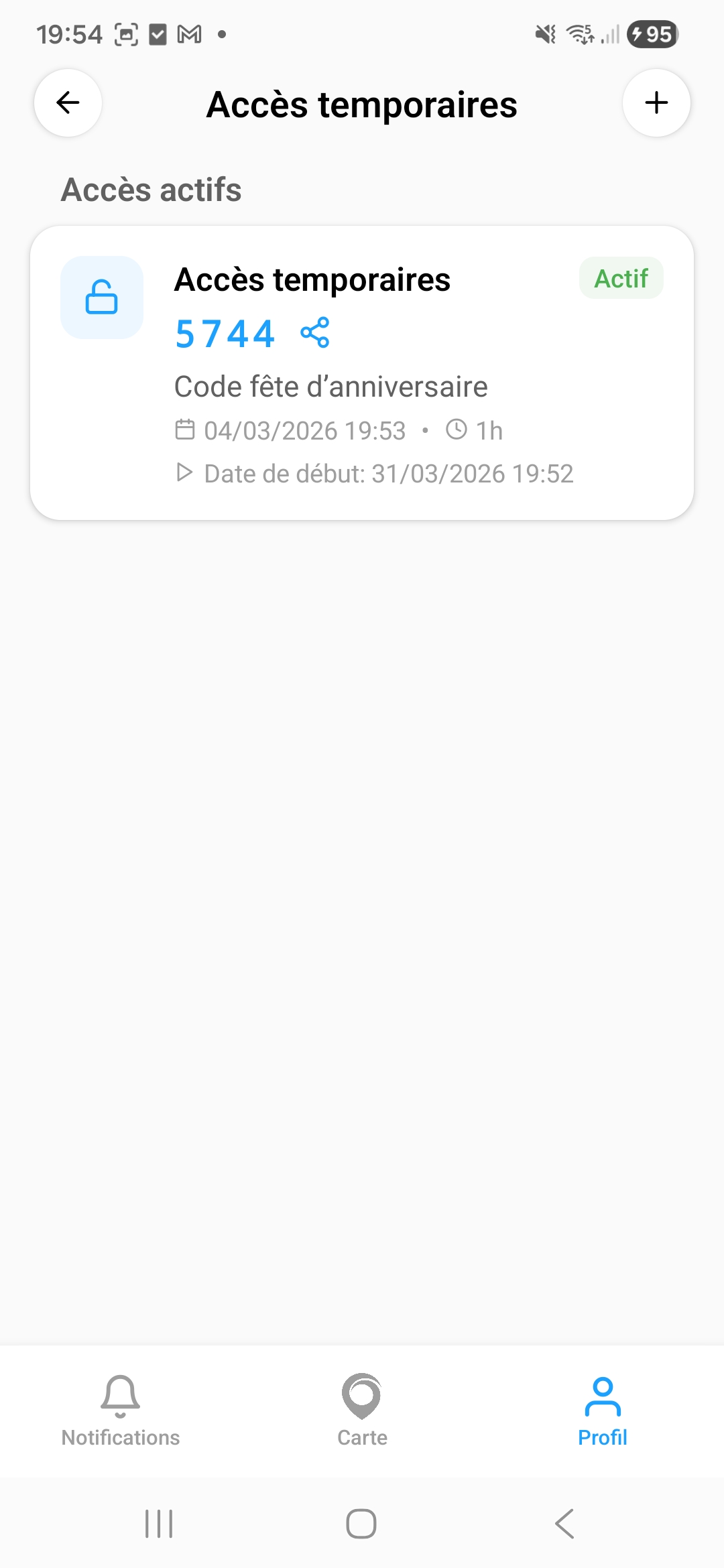
Task: Expand the Accès temporaires access card
Action: tap(362, 370)
